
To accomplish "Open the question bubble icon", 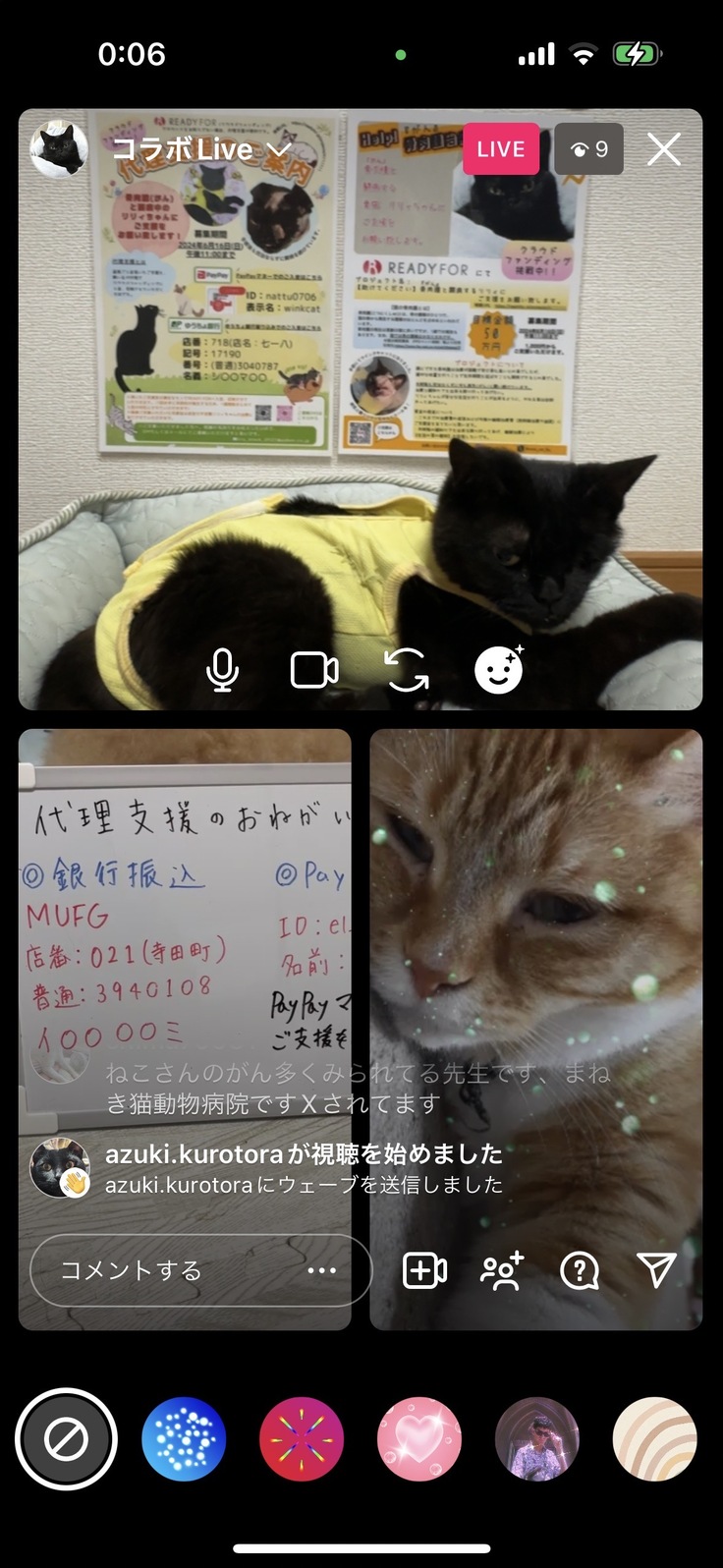I will pyautogui.click(x=580, y=1270).
